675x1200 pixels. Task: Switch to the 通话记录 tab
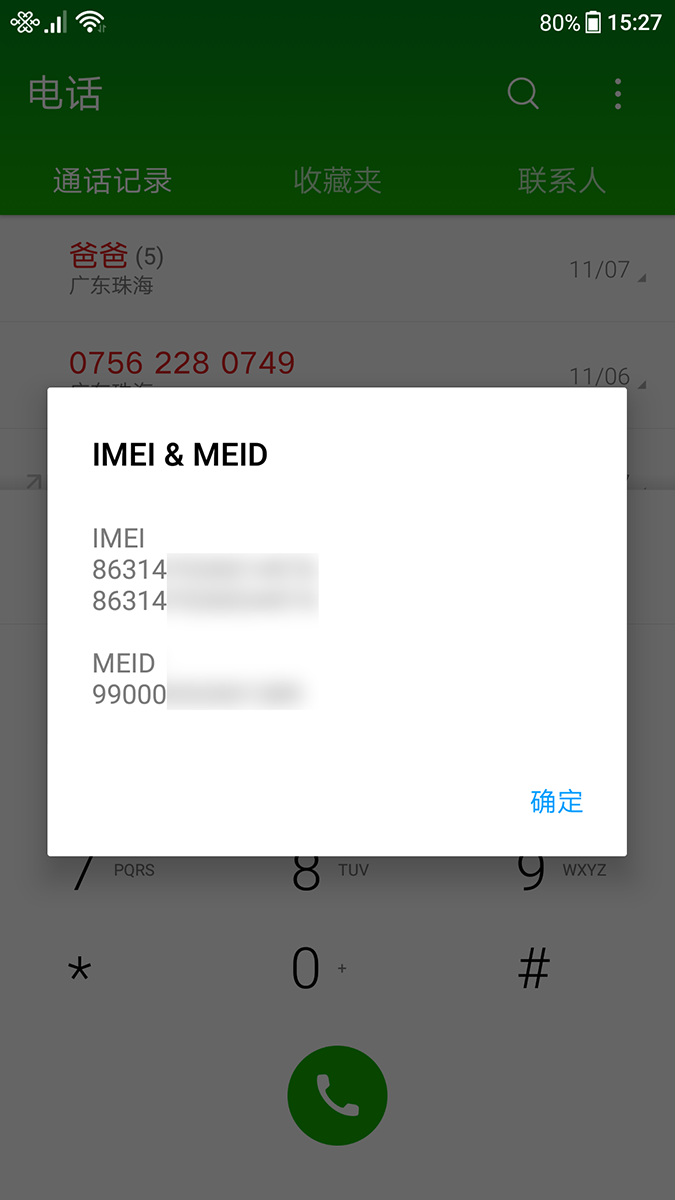coord(112,181)
